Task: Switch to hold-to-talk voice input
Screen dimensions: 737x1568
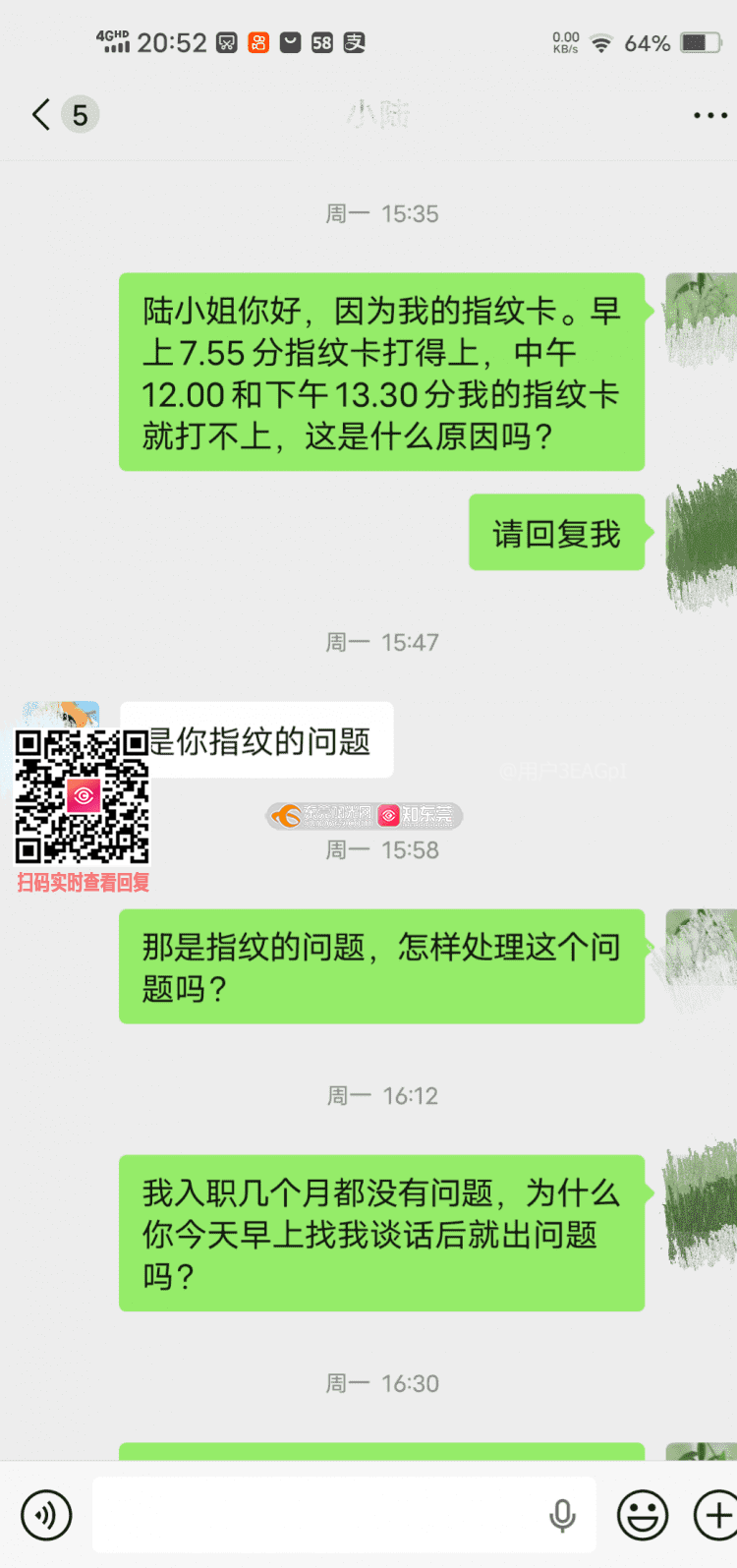Action: (45, 1515)
